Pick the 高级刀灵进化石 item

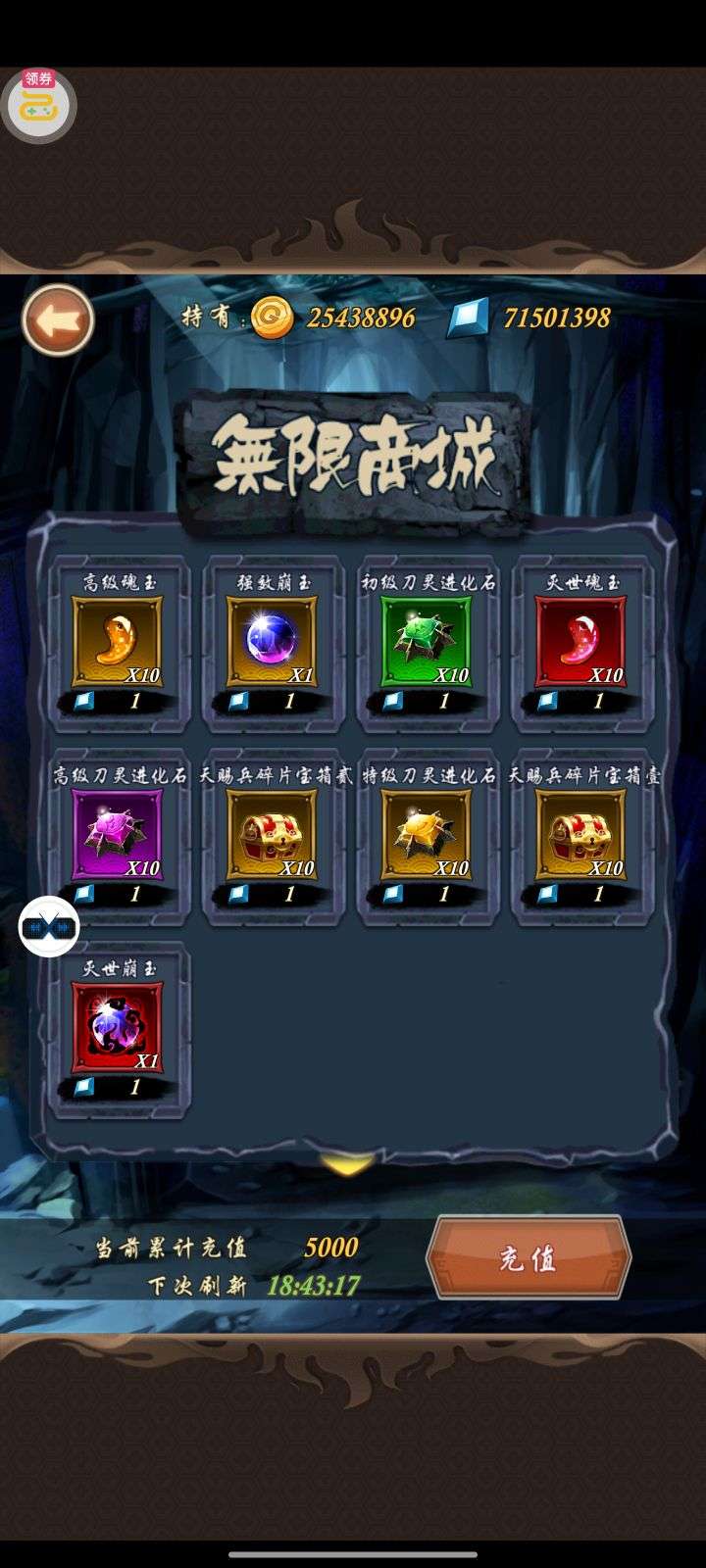[x=118, y=835]
